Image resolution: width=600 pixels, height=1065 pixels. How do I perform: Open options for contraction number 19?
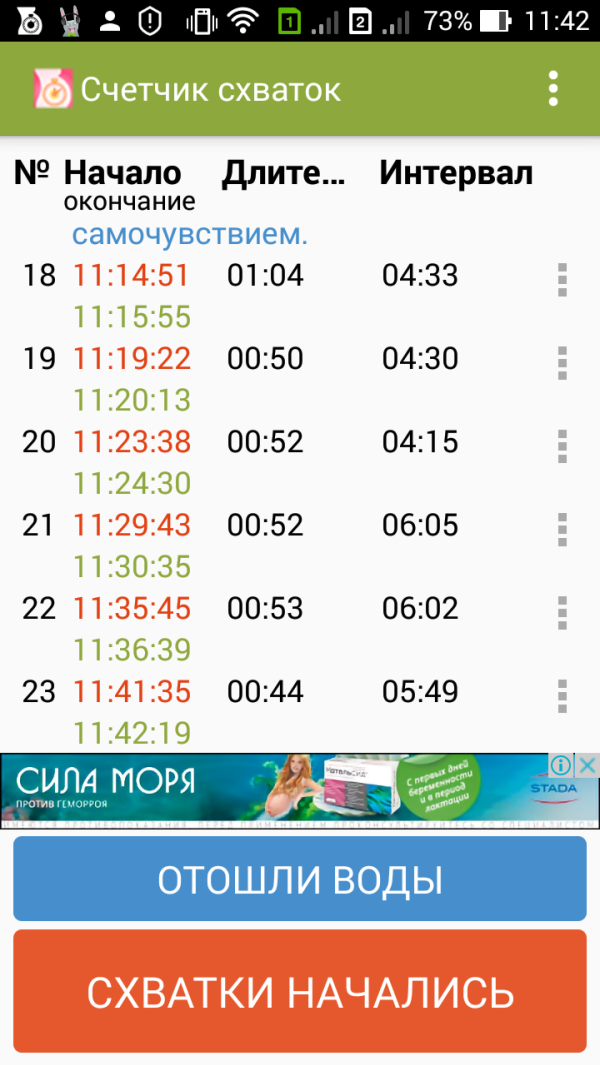pos(562,363)
